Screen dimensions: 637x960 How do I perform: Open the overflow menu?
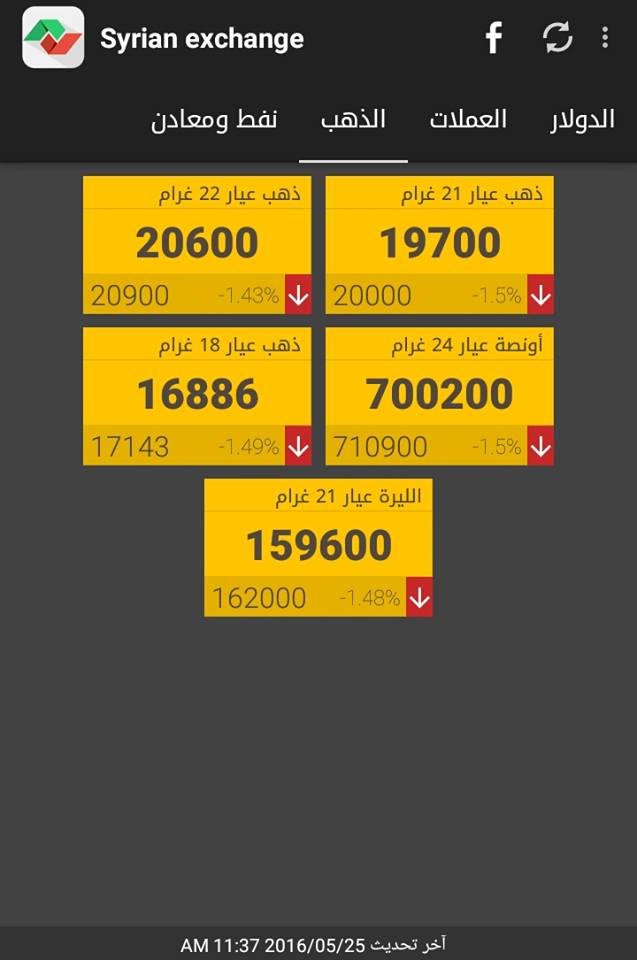[605, 39]
